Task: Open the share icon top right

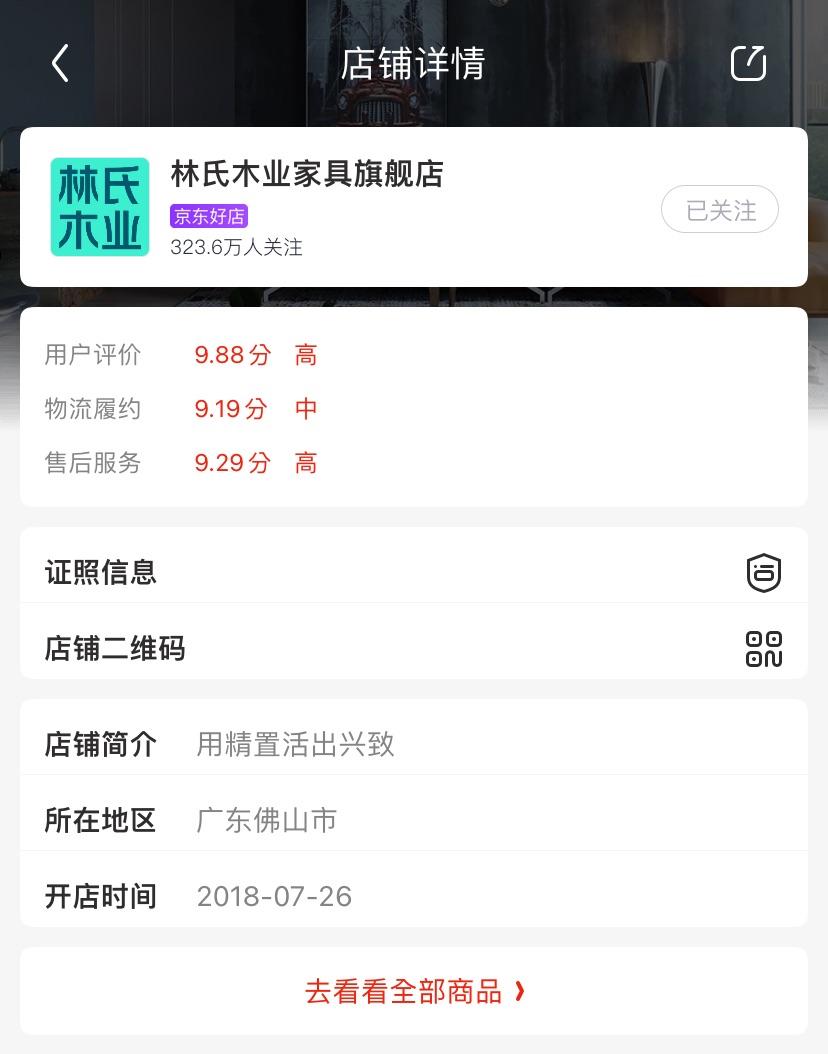Action: (x=747, y=62)
